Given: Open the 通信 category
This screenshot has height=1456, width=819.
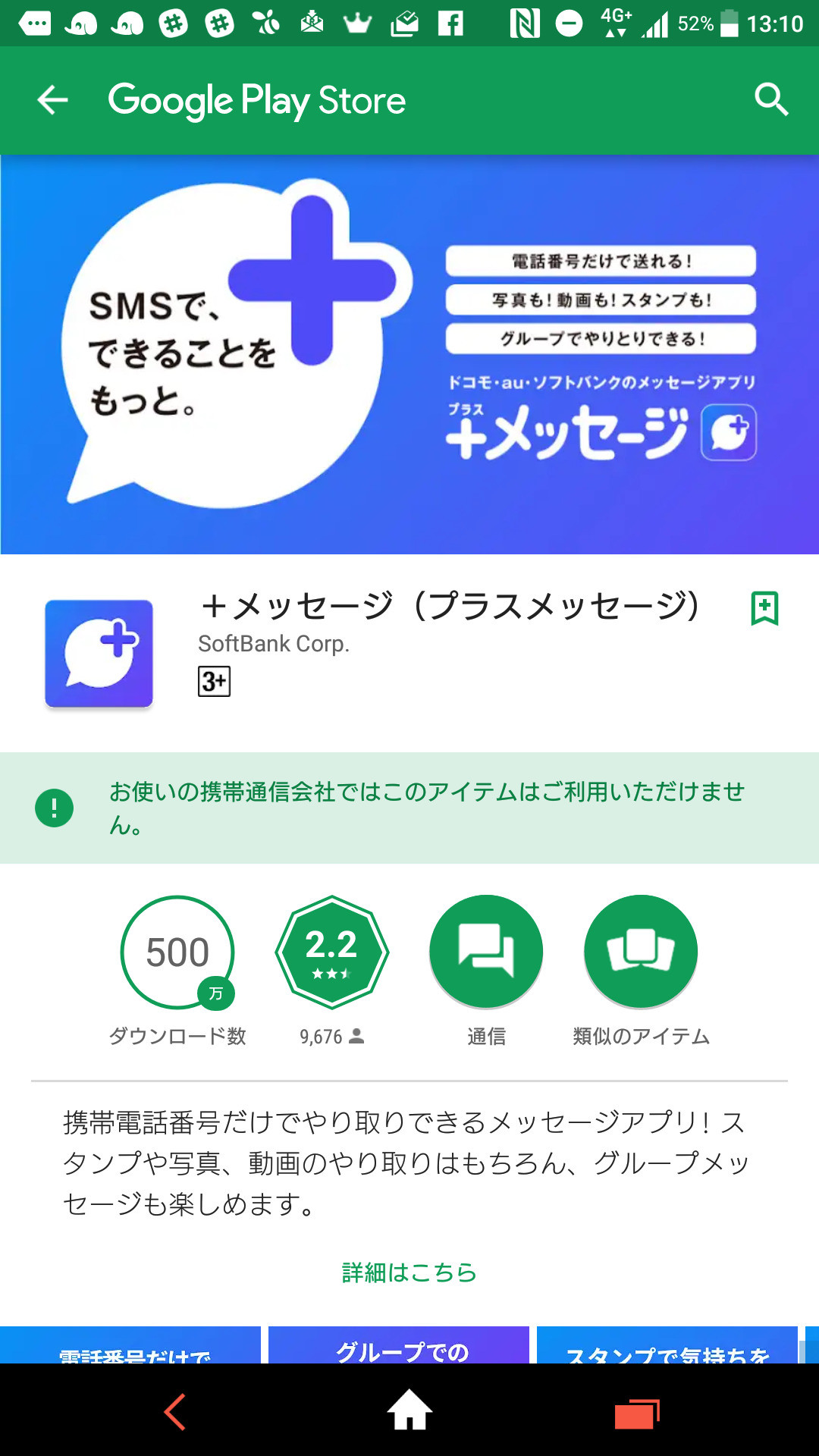Looking at the screenshot, I should [x=486, y=952].
